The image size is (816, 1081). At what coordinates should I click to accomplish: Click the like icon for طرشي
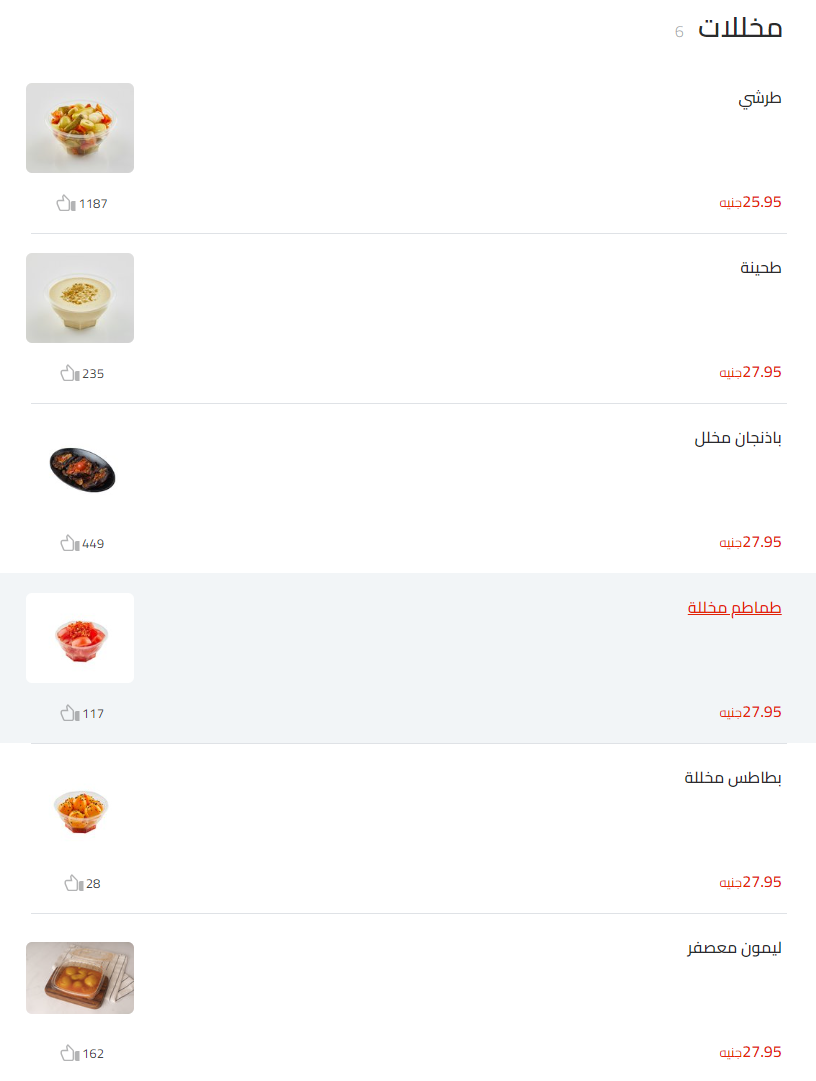point(67,202)
